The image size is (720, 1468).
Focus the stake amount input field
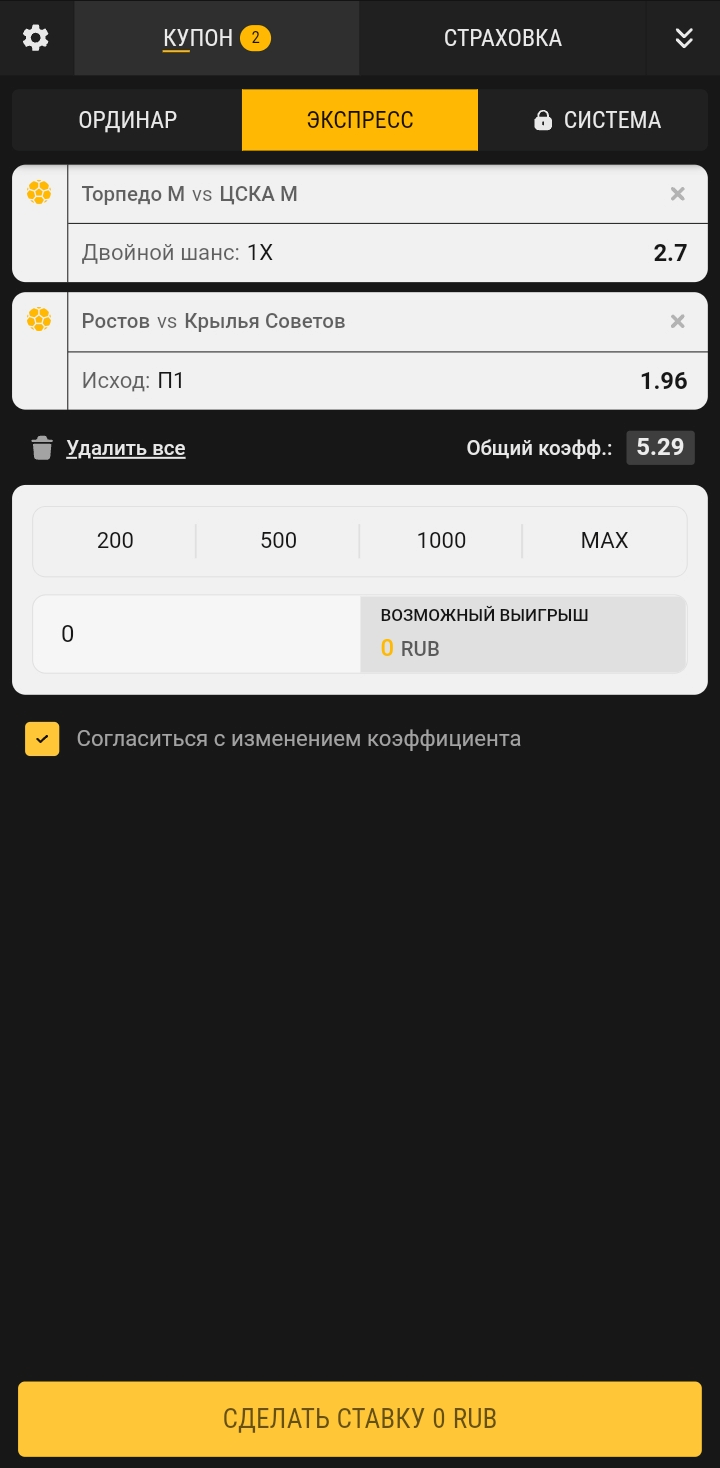(x=197, y=634)
